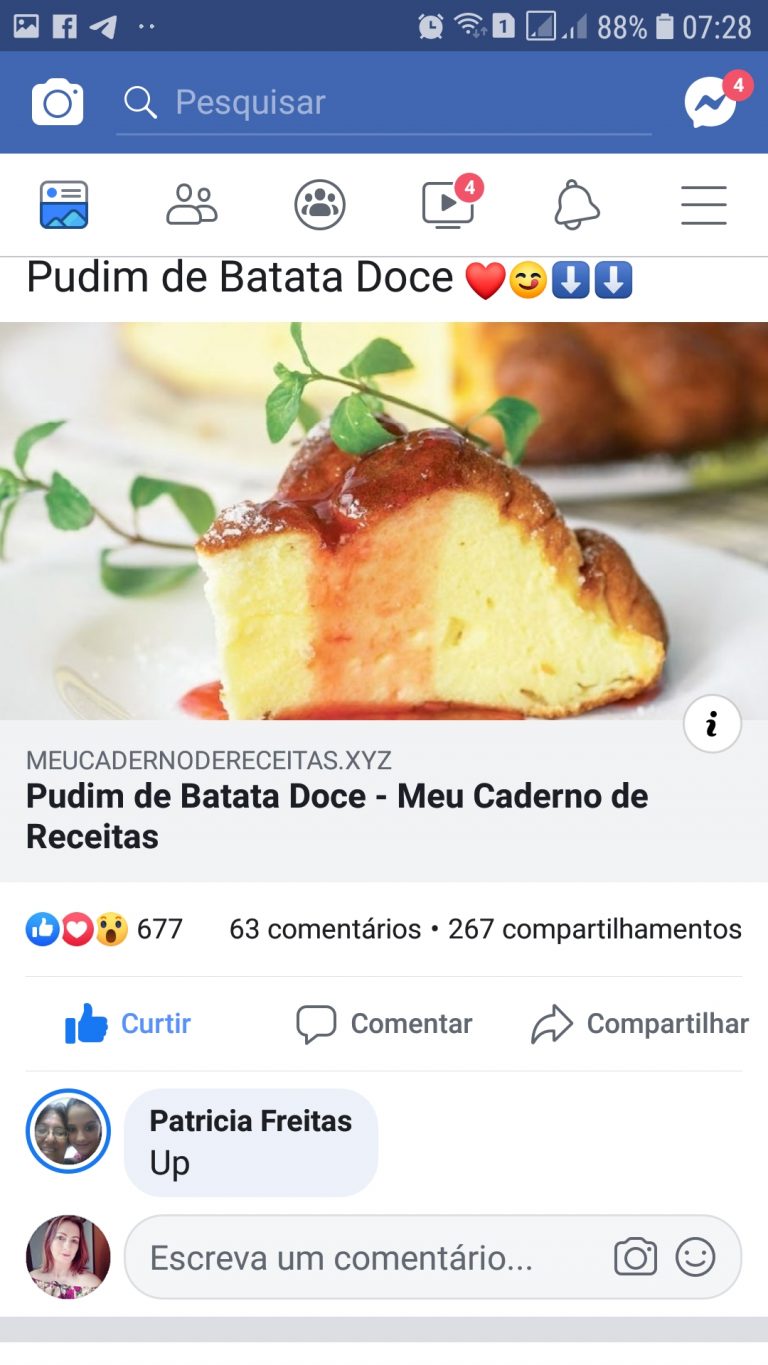Like the post with Curtir

click(x=128, y=1023)
